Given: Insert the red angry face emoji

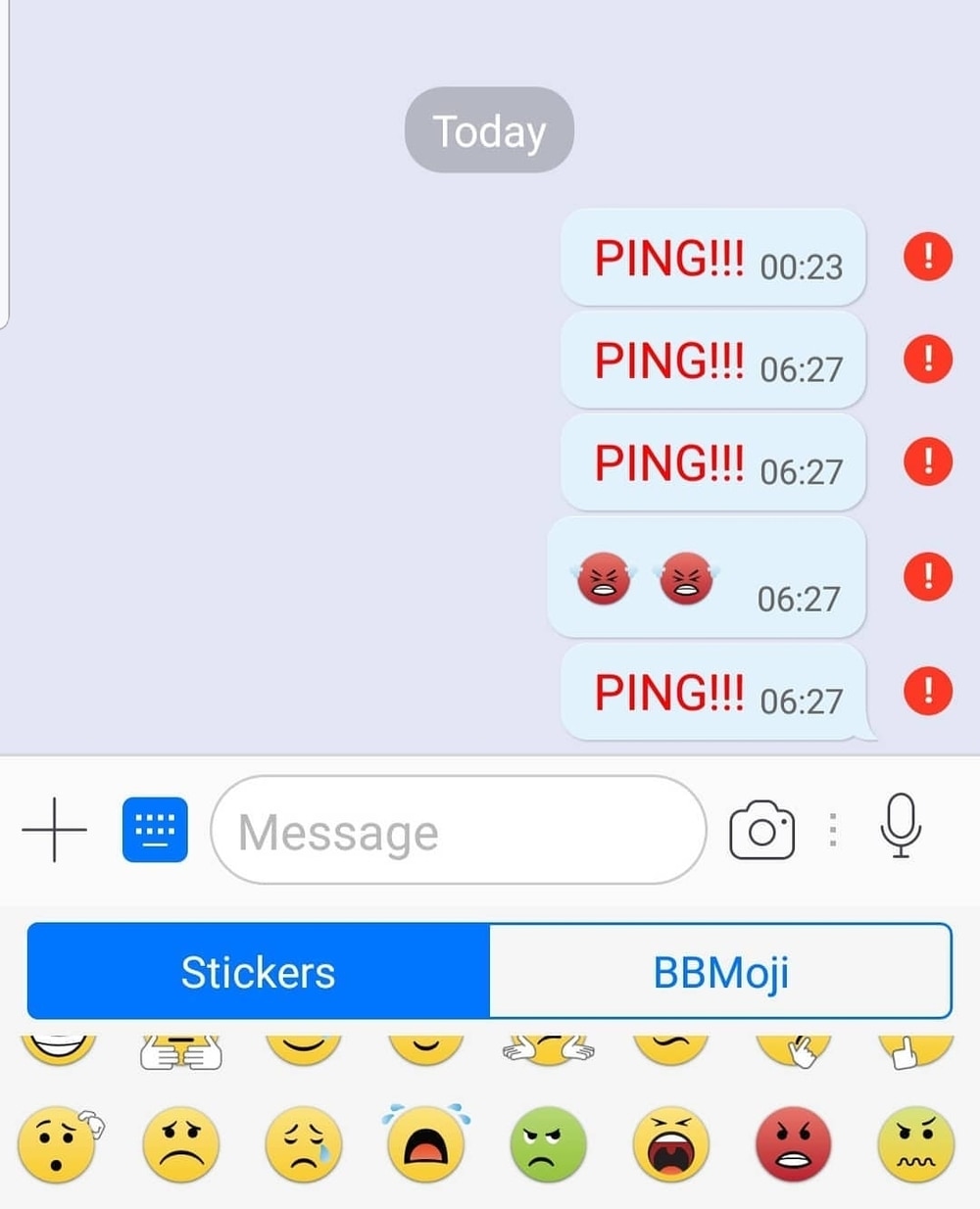Looking at the screenshot, I should tap(794, 1144).
